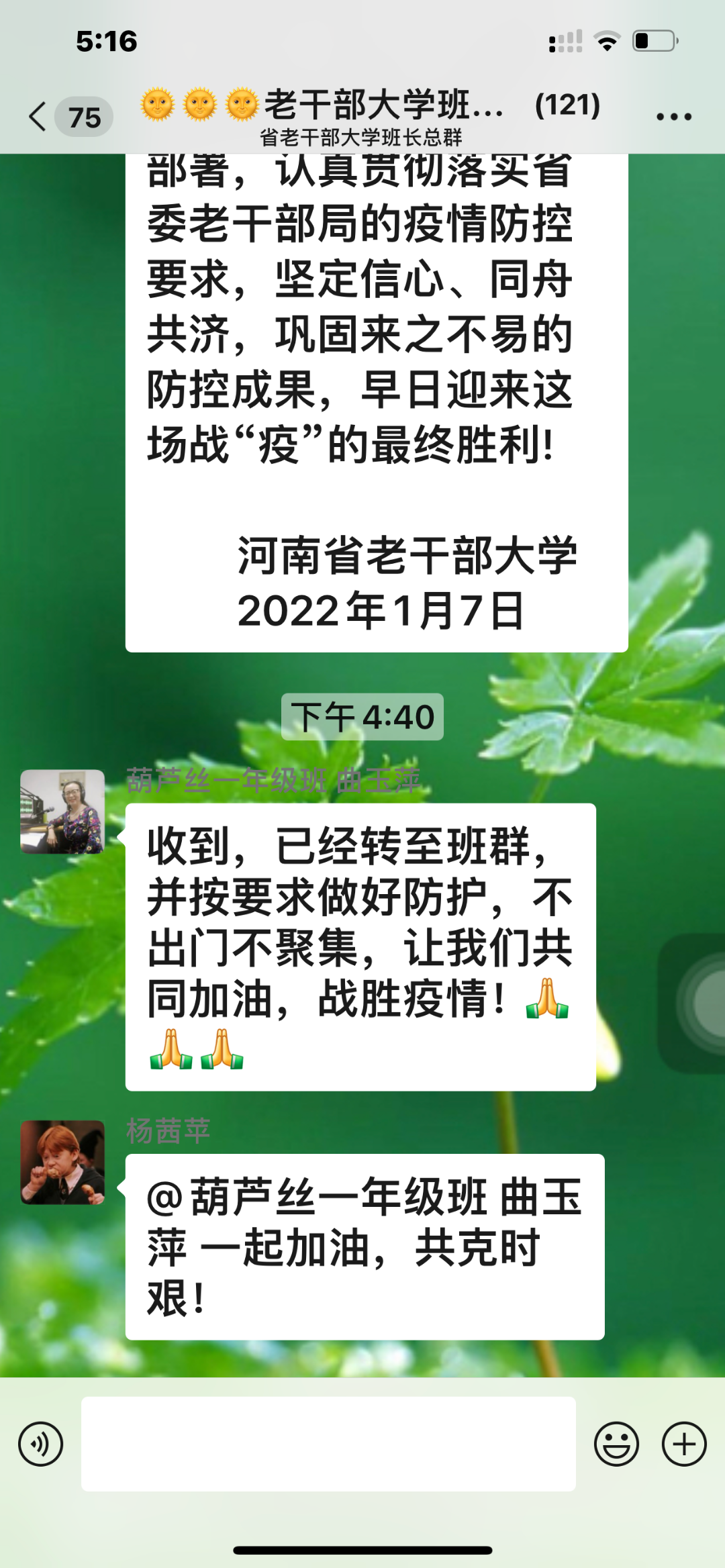Open 杨茜苹's profile avatar
This screenshot has height=1568, width=725.
click(62, 1162)
